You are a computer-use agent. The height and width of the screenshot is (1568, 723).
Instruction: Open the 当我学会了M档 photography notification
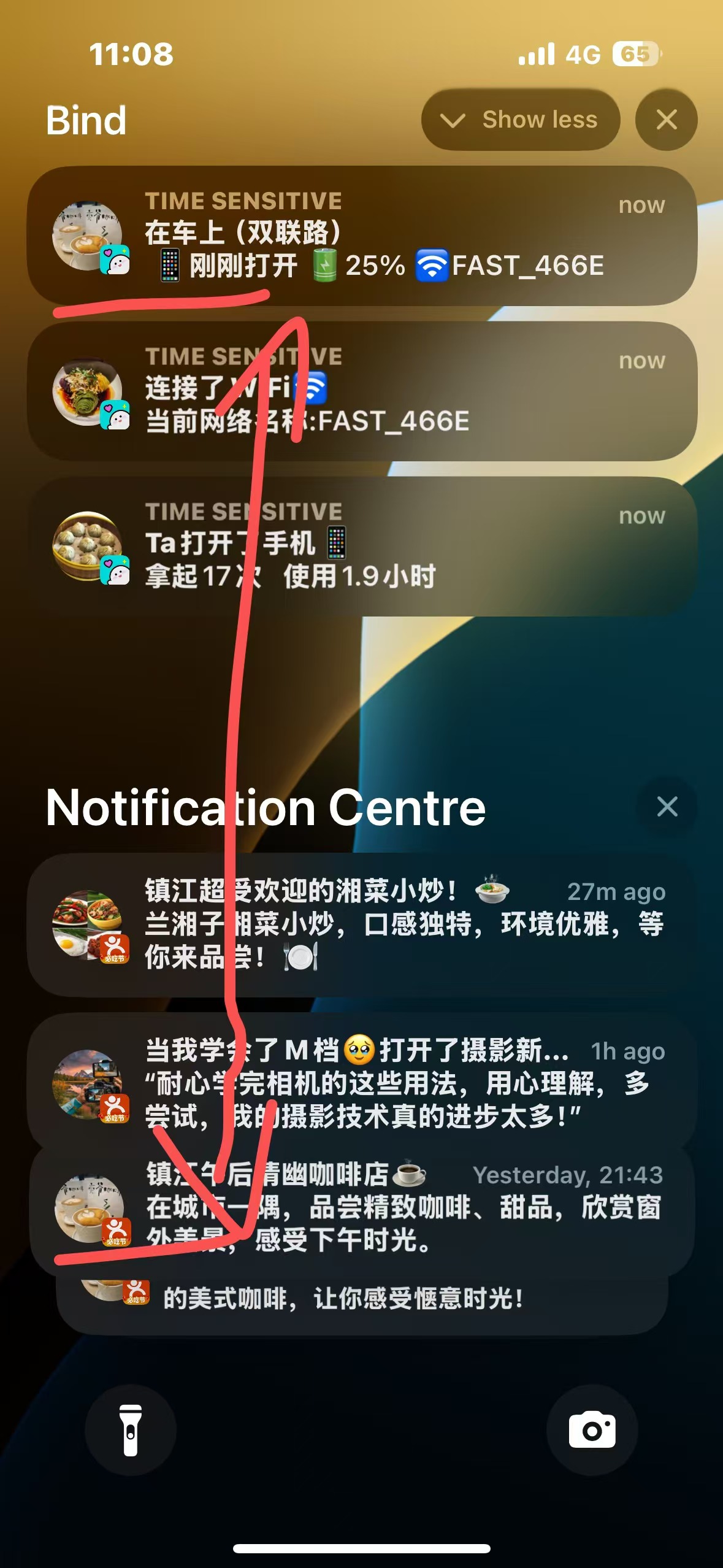pos(362,1083)
